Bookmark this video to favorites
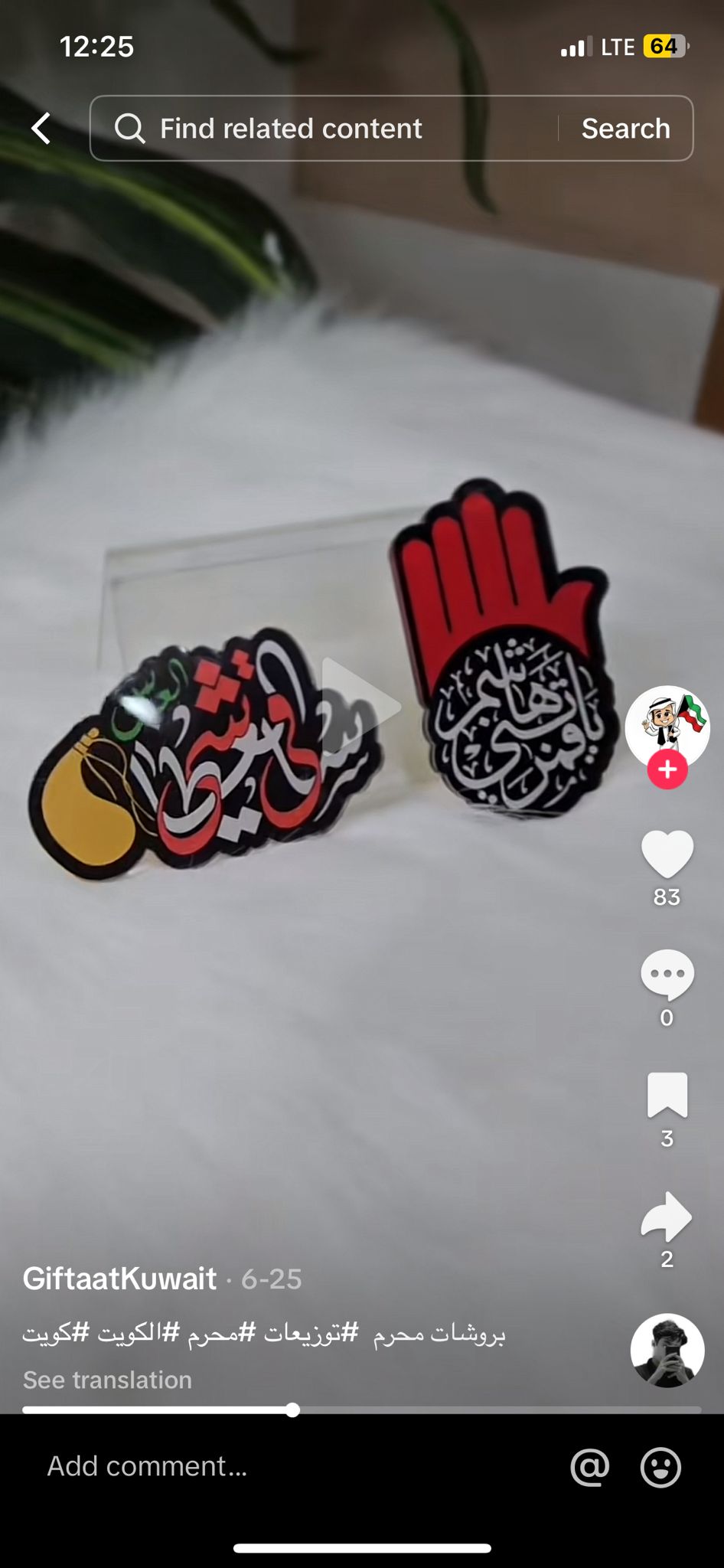This screenshot has height=1568, width=724. 667,1095
